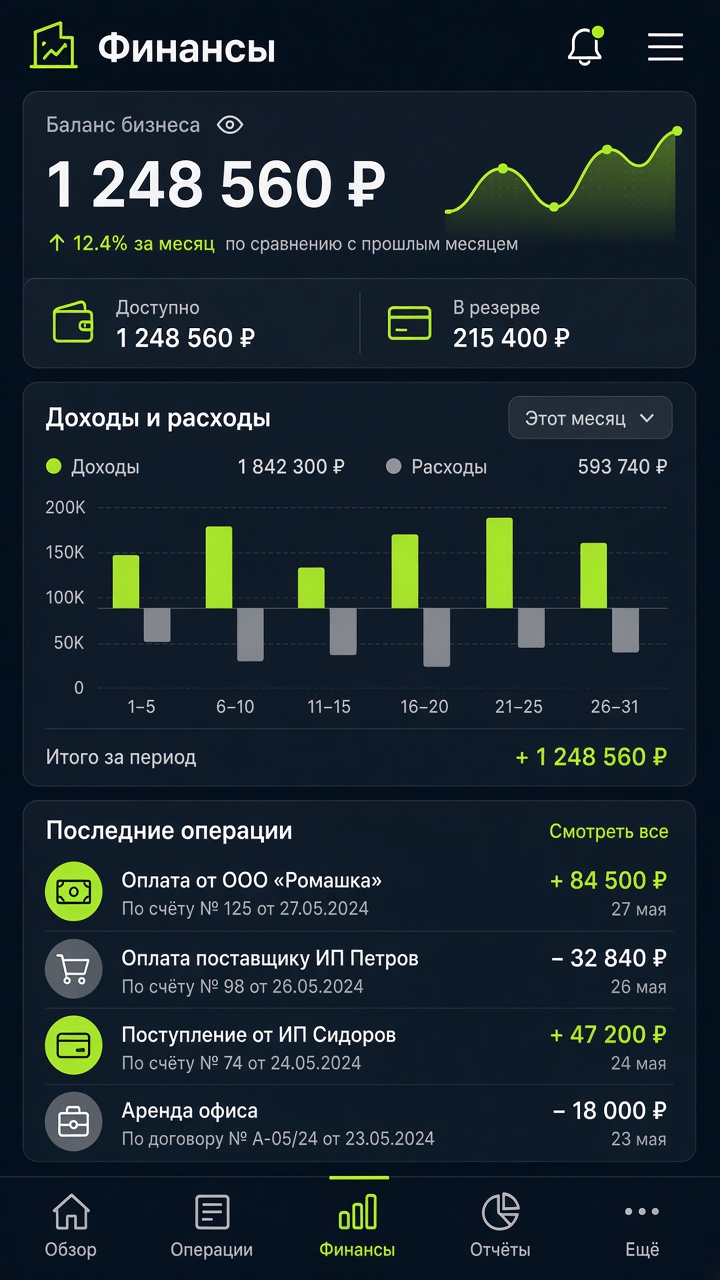Tap «Смотреть все» operations link
720x1280 pixels.
tap(608, 831)
